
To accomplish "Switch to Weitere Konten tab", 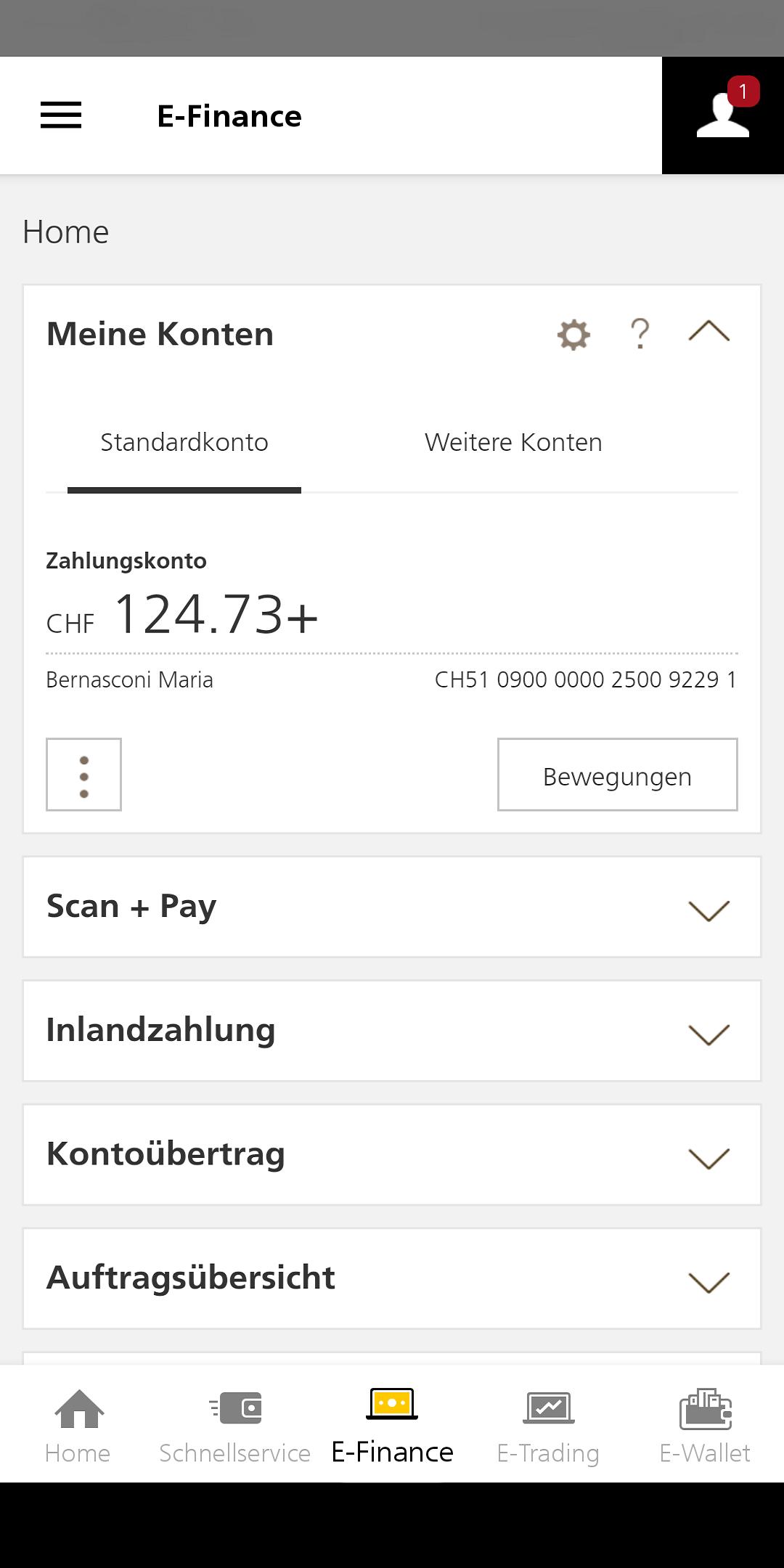I will tap(513, 442).
